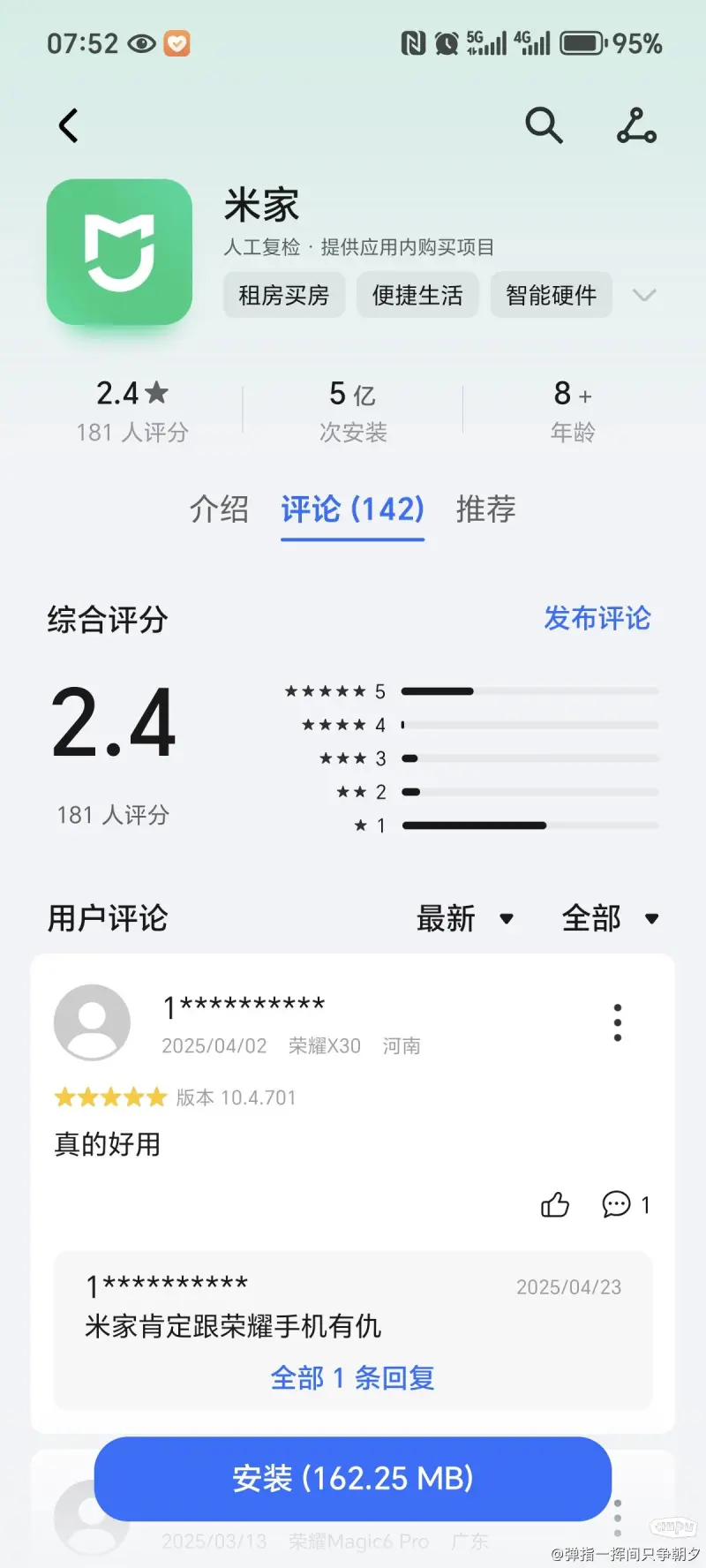This screenshot has height=1568, width=706.
Task: Switch to the 介绍 tab
Action: click(219, 509)
